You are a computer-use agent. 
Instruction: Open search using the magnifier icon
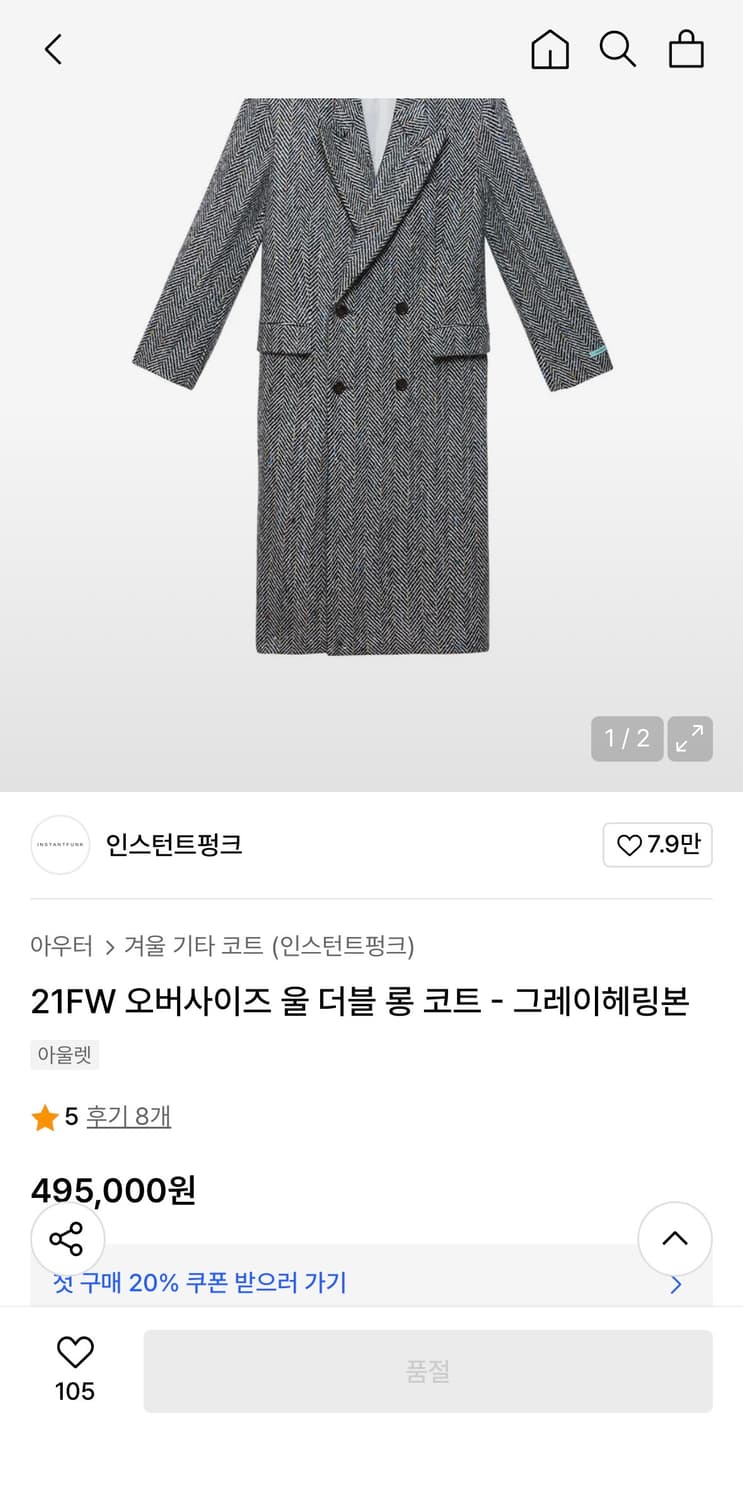[x=617, y=48]
